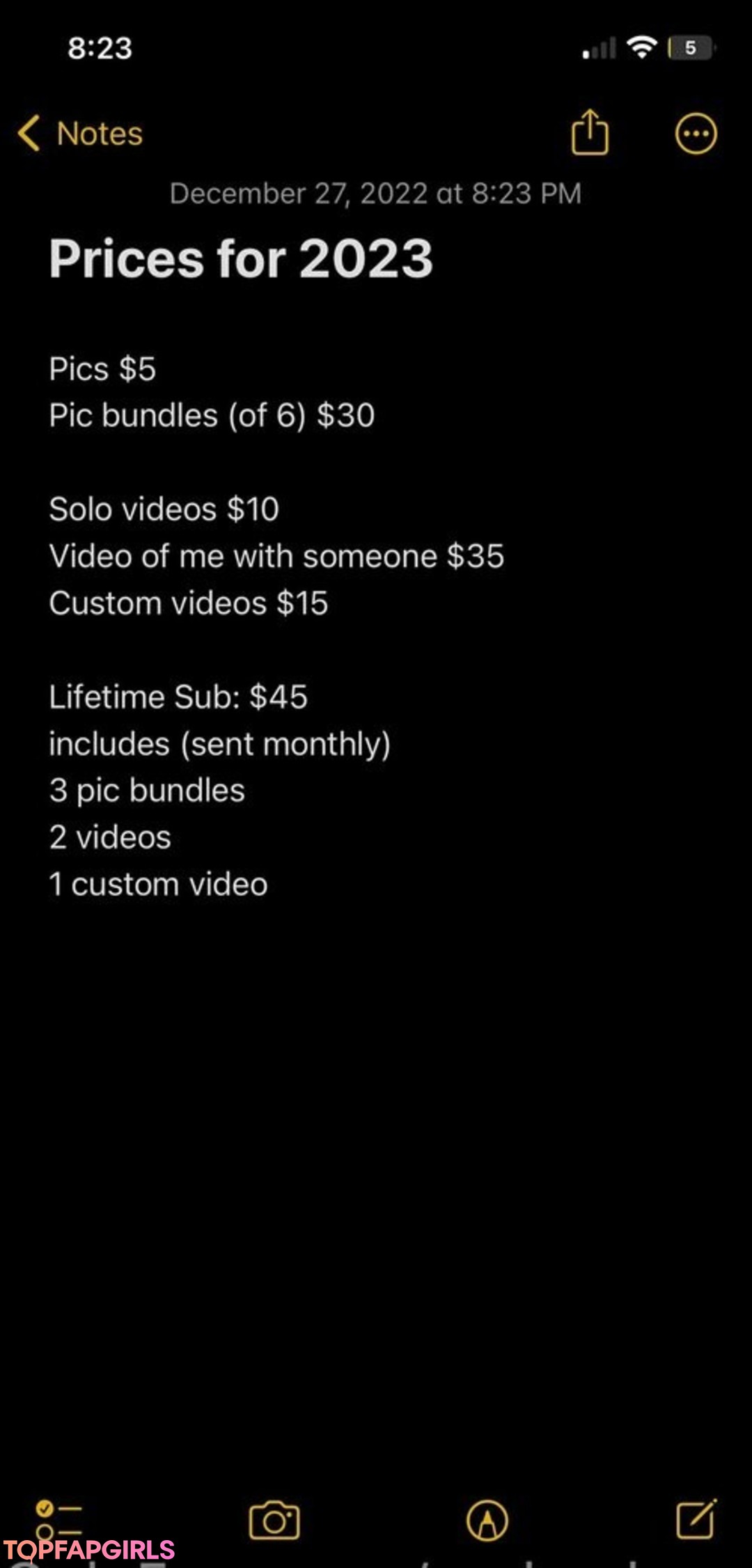The height and width of the screenshot is (1568, 752).
Task: Add a checklist to the note
Action: click(58, 1520)
